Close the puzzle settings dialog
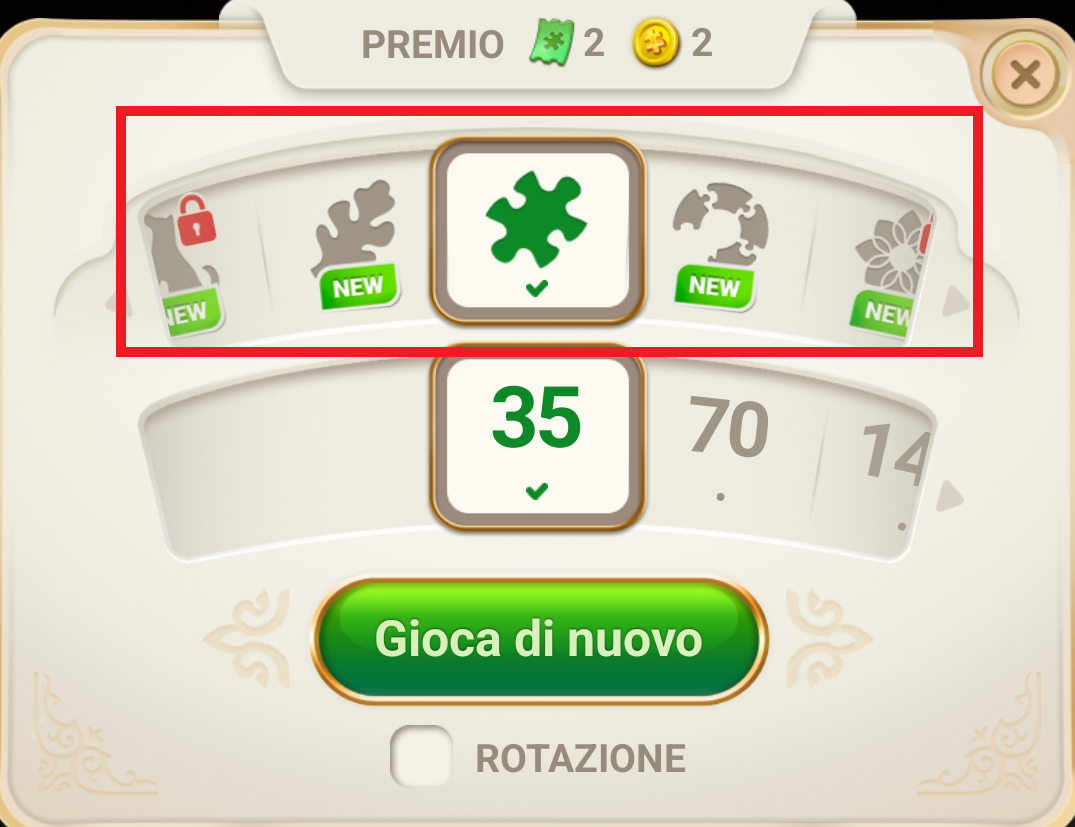1075x827 pixels. click(x=1024, y=74)
